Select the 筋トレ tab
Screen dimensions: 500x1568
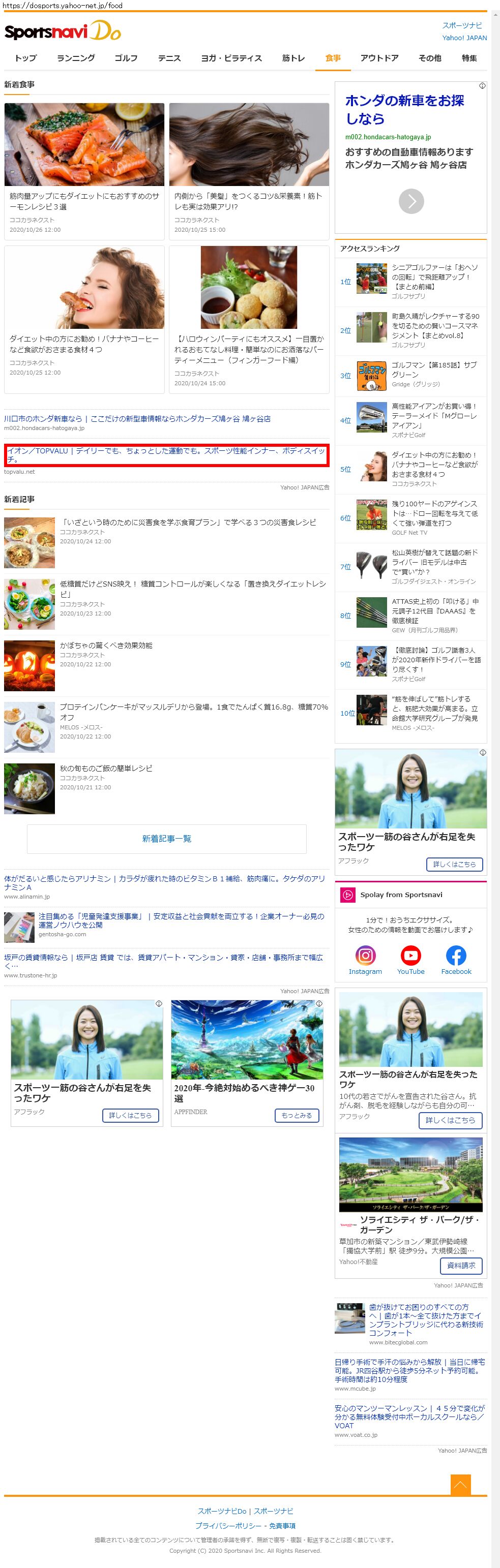[x=293, y=58]
